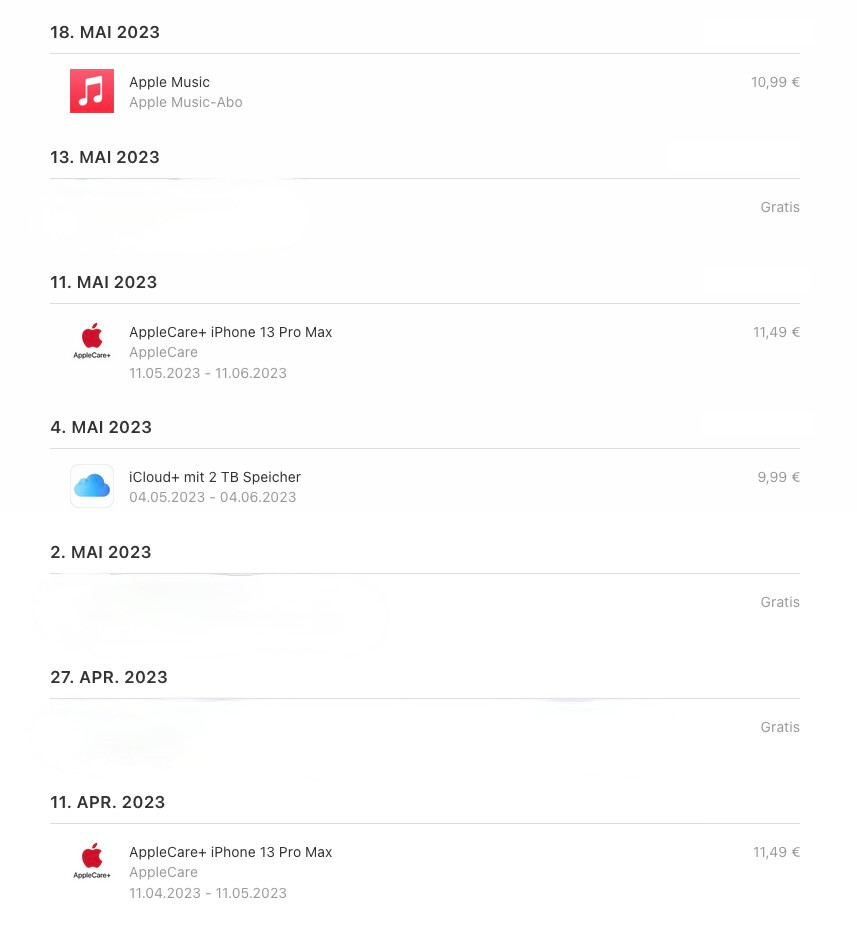Image resolution: width=857 pixels, height=926 pixels.
Task: Open AppleCare+ purchase dated 11.04.2023 - 11.05.2023
Action: pyautogui.click(x=230, y=852)
